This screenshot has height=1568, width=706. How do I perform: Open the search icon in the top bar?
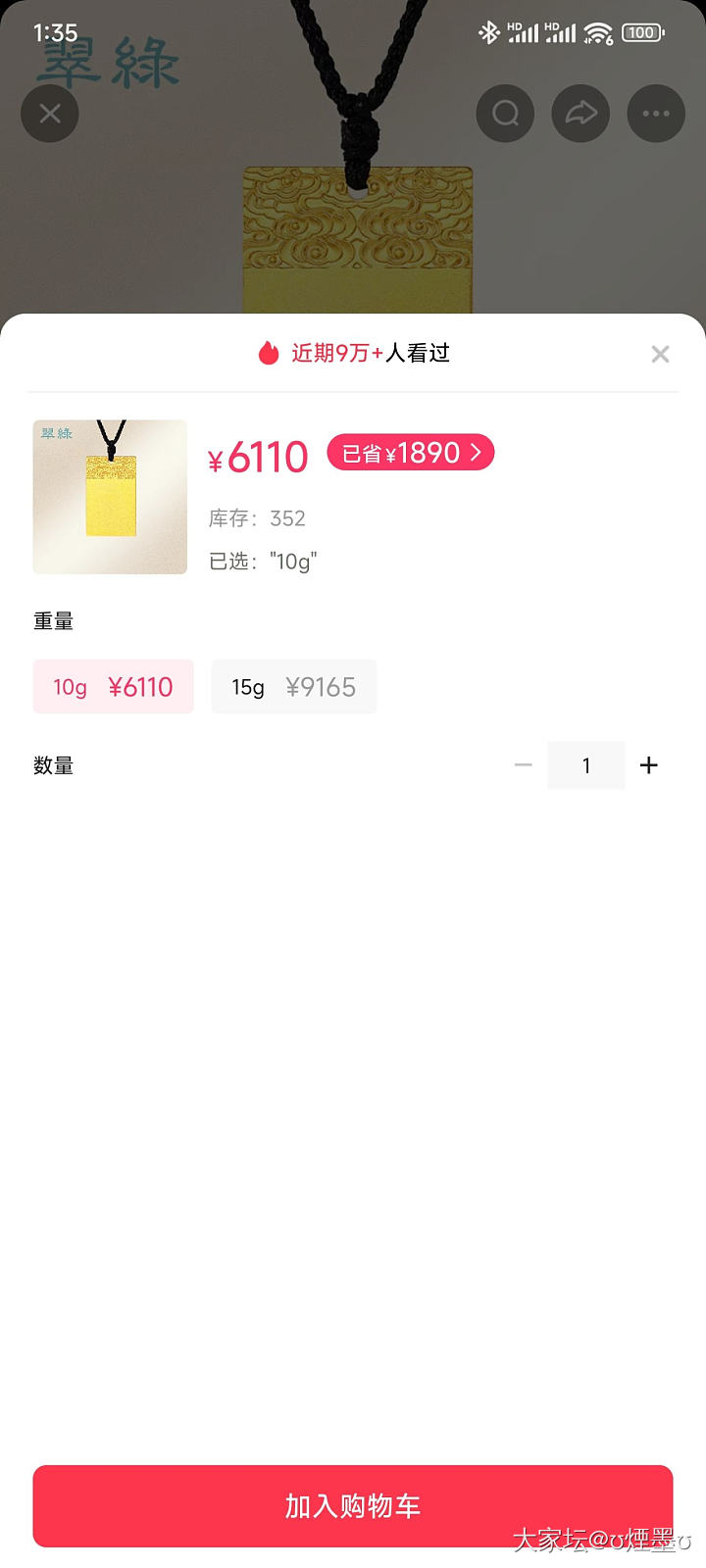point(505,114)
